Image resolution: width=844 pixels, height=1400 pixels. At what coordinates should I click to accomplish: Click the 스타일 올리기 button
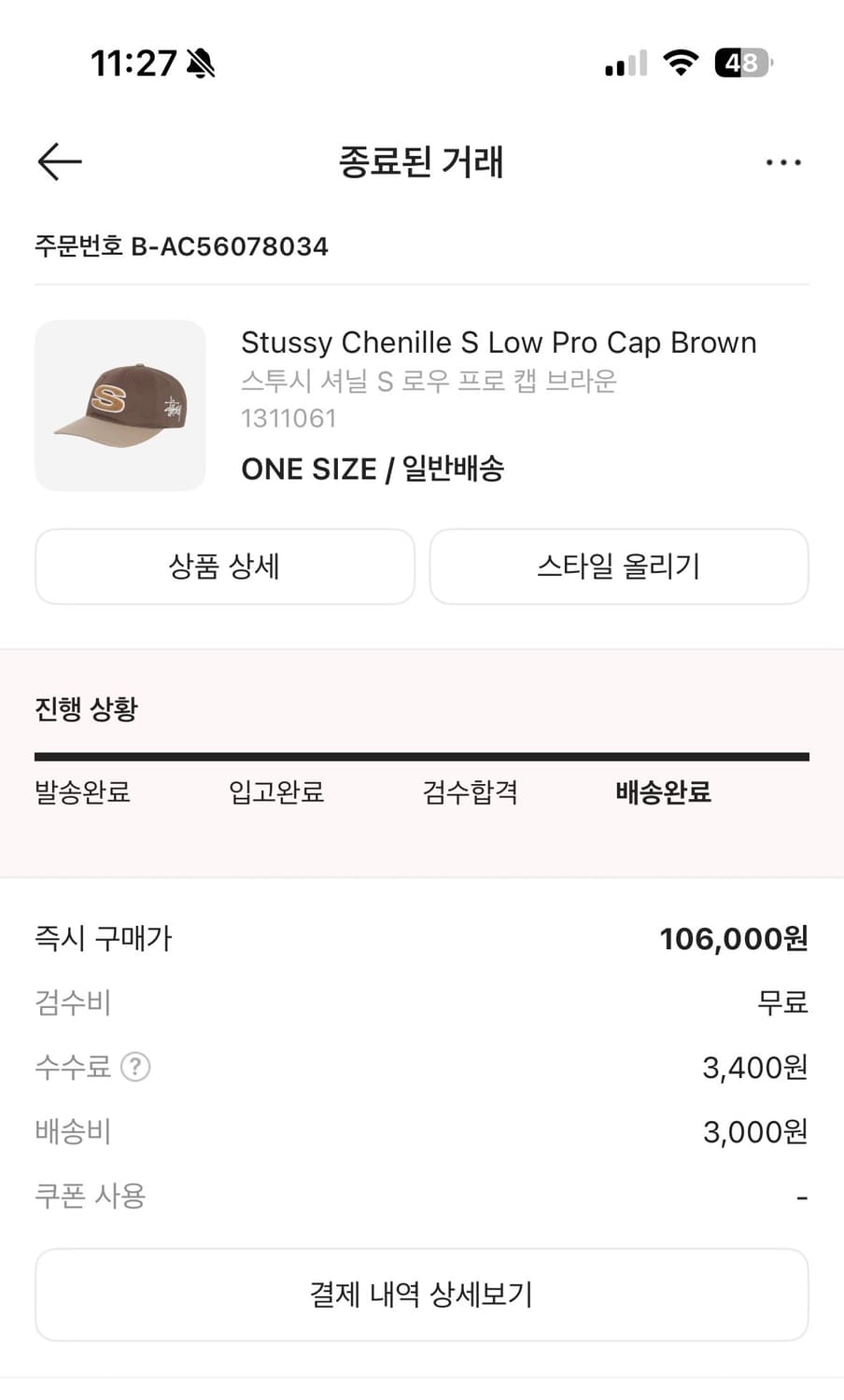[619, 566]
